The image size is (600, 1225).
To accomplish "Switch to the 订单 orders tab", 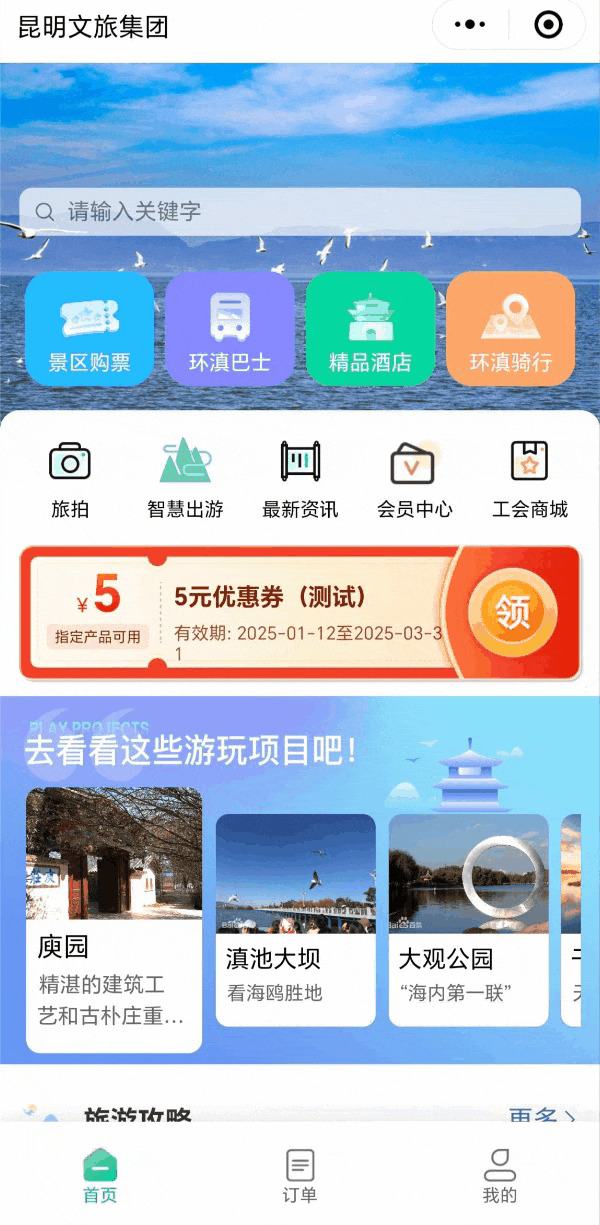I will [x=299, y=1176].
